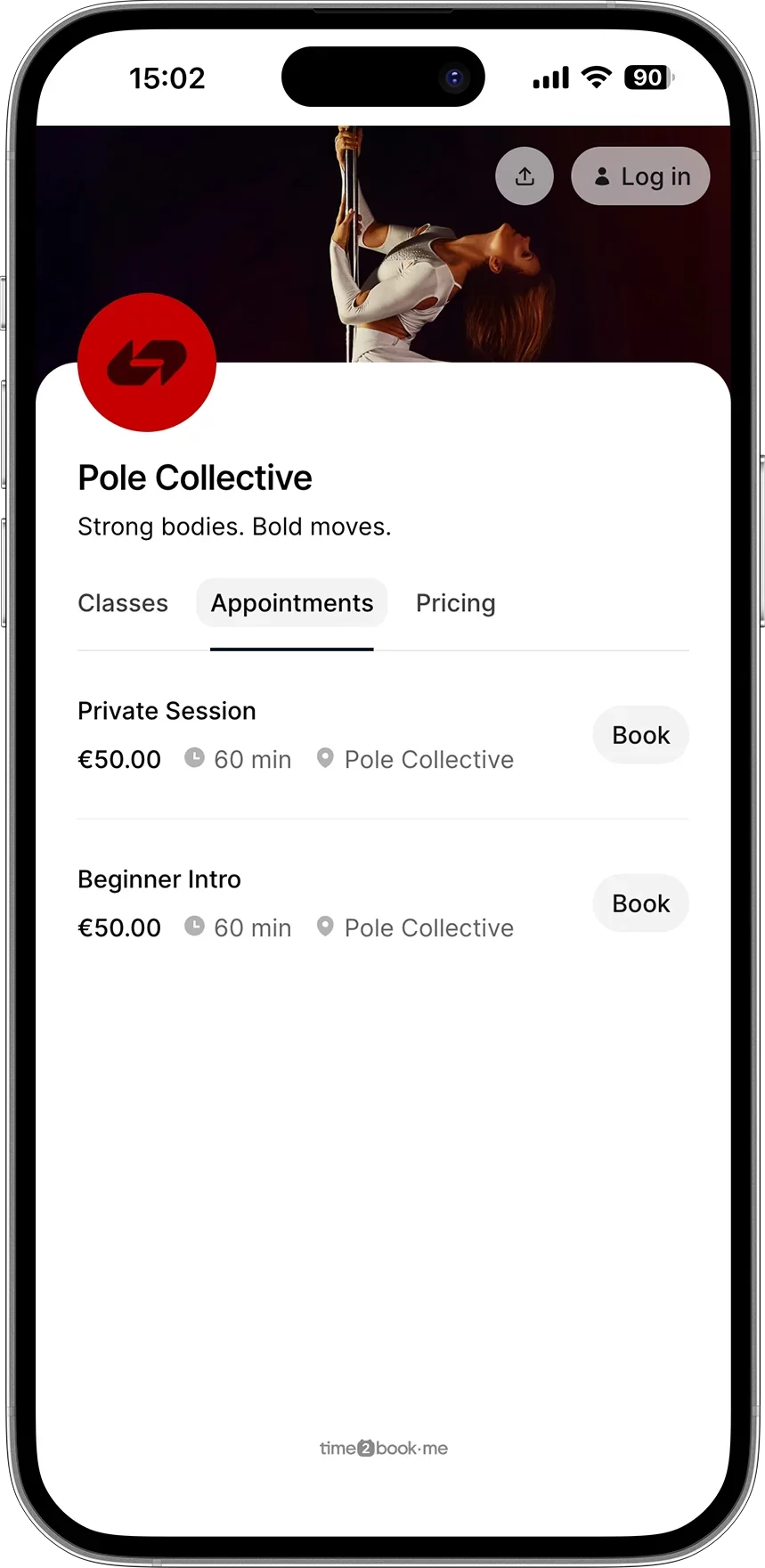Switch to the Classes tab
The image size is (765, 1568).
click(x=122, y=602)
